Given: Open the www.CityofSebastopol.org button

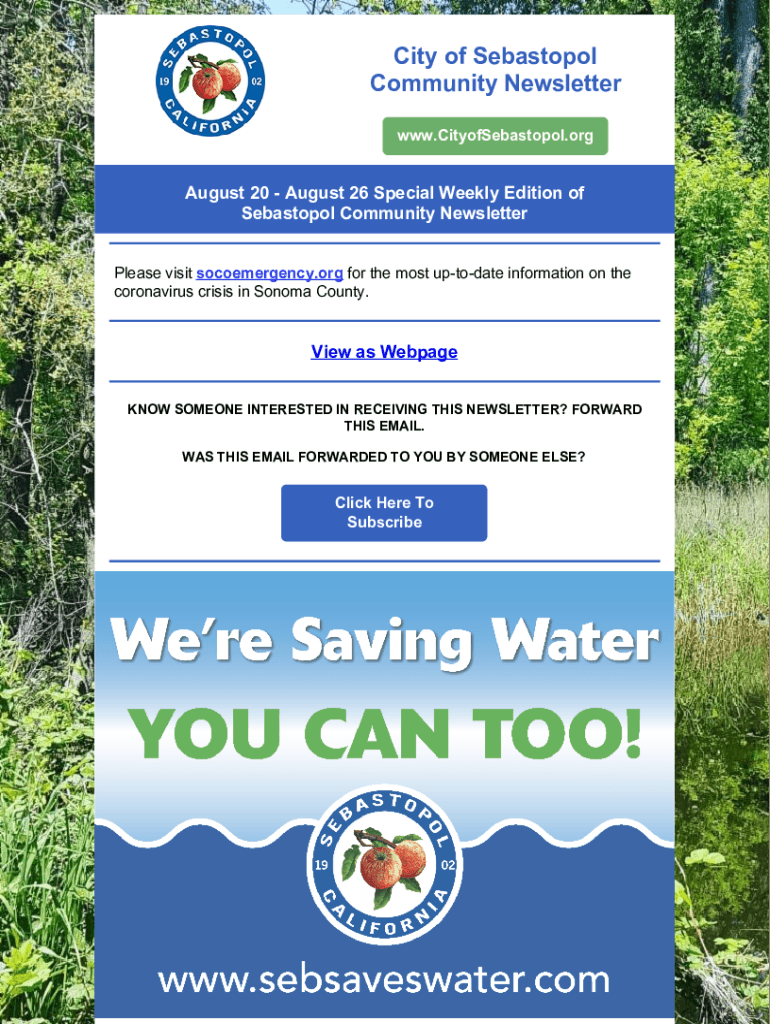Looking at the screenshot, I should [x=495, y=136].
